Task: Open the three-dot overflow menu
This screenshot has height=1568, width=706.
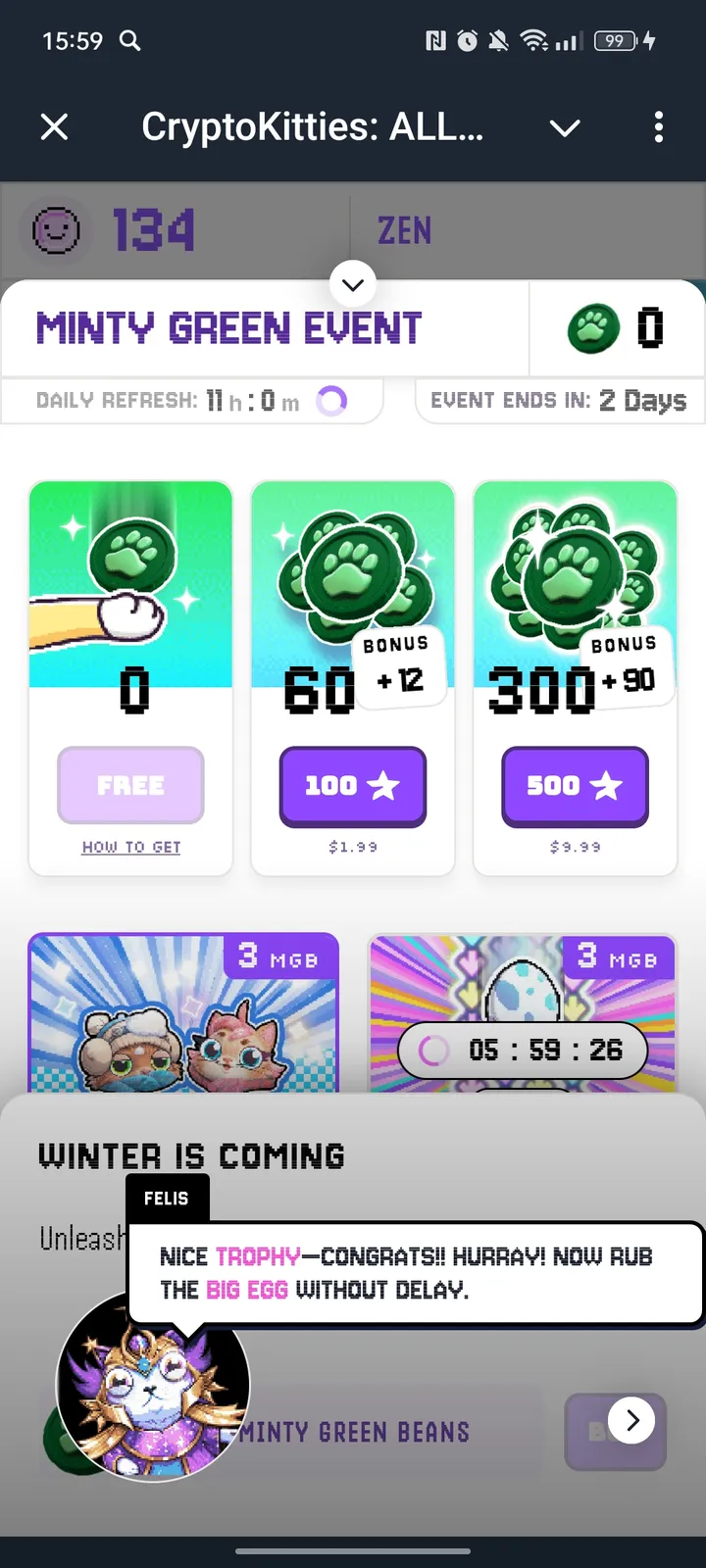Action: click(658, 126)
